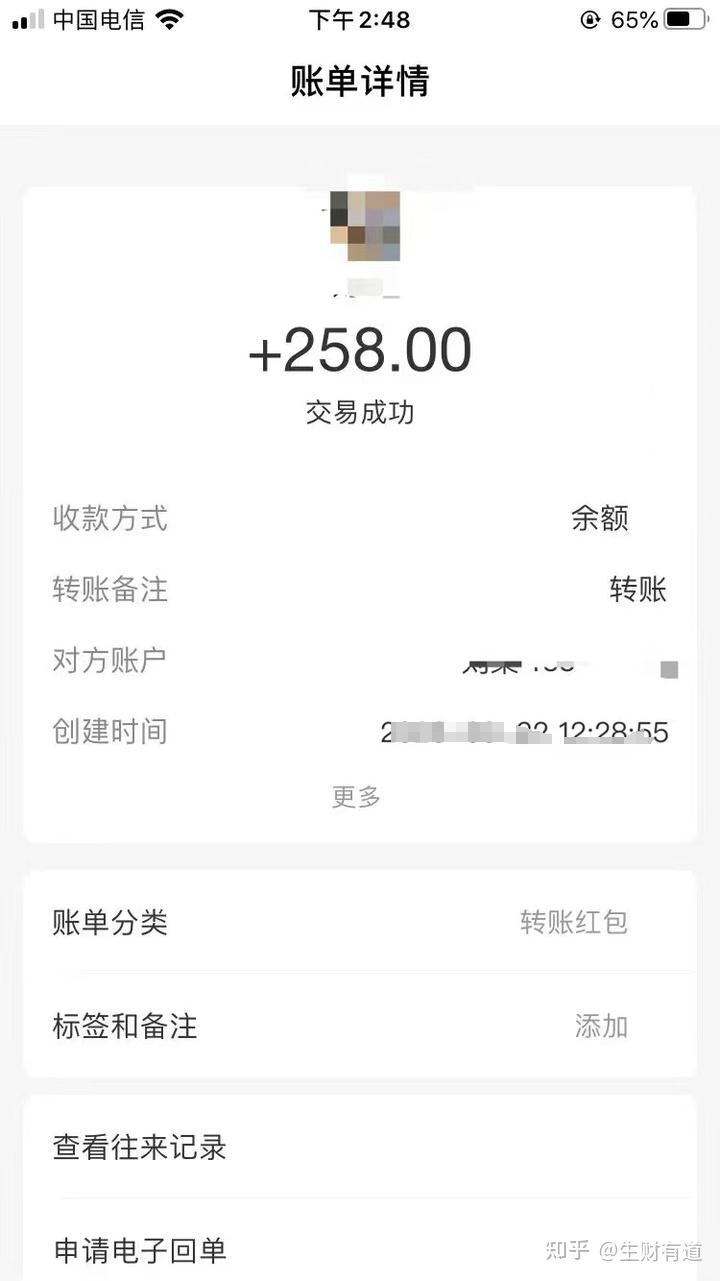Viewport: 720px width, 1281px height.
Task: Open the 账单分类 row
Action: [360, 921]
